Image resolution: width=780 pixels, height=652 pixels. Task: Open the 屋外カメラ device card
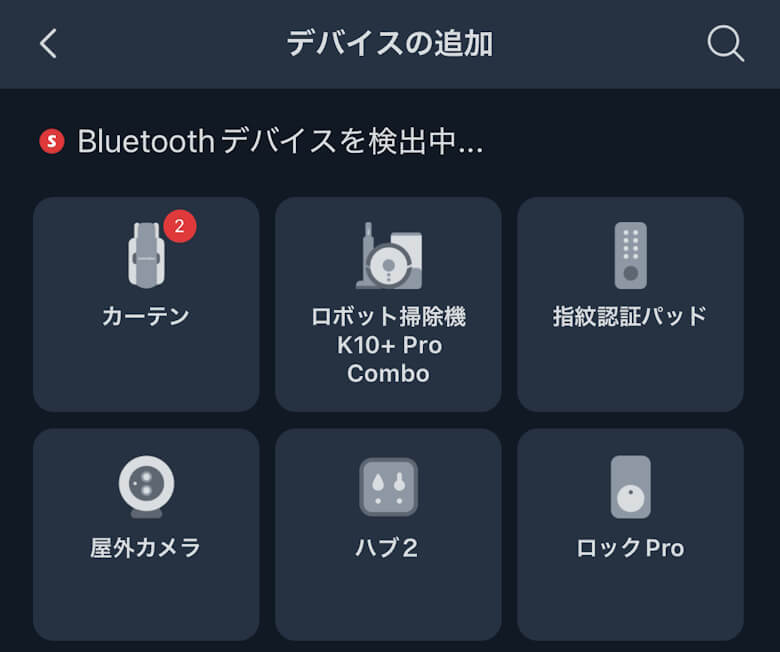pyautogui.click(x=146, y=534)
